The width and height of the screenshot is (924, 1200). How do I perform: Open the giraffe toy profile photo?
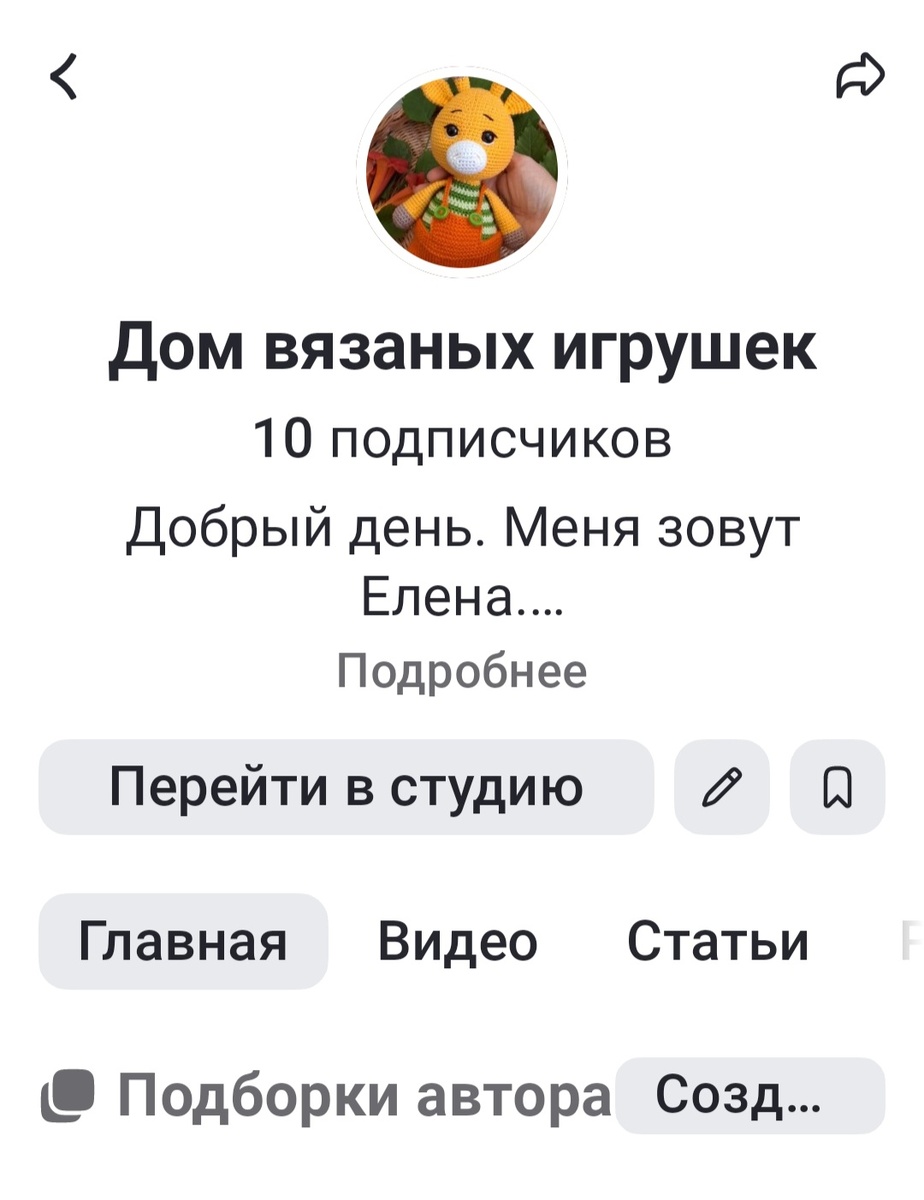pyautogui.click(x=462, y=170)
